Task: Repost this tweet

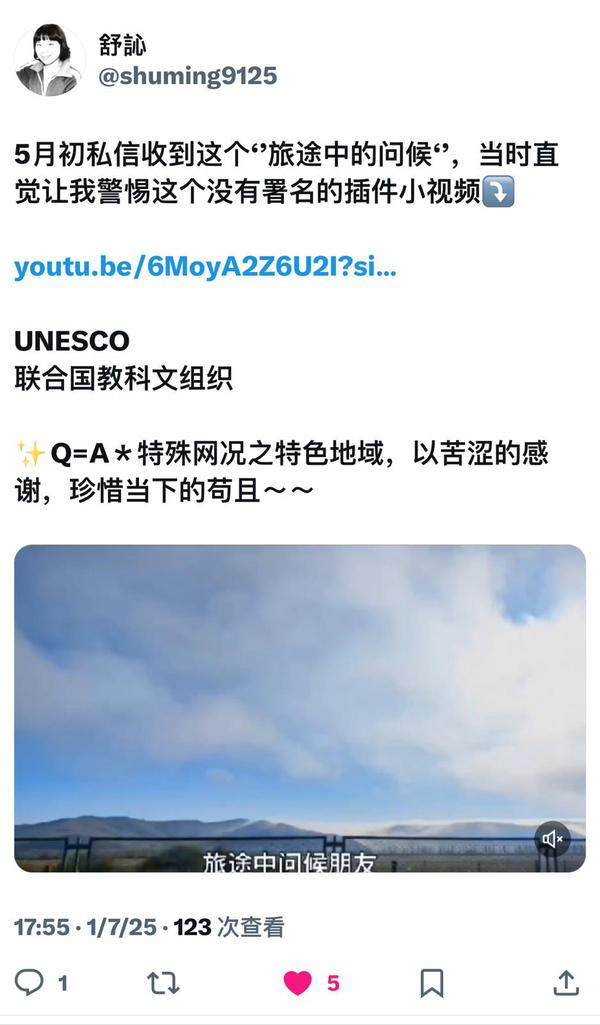Action: 163,982
